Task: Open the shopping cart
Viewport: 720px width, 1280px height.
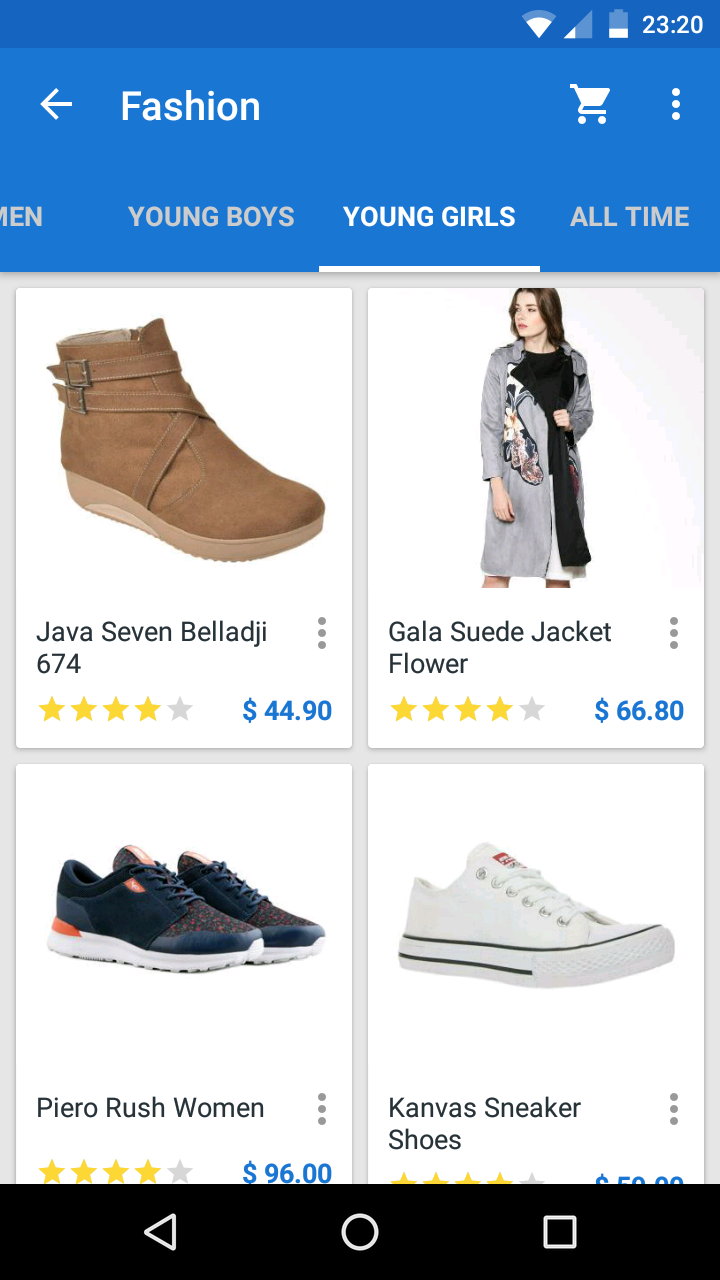Action: 591,105
